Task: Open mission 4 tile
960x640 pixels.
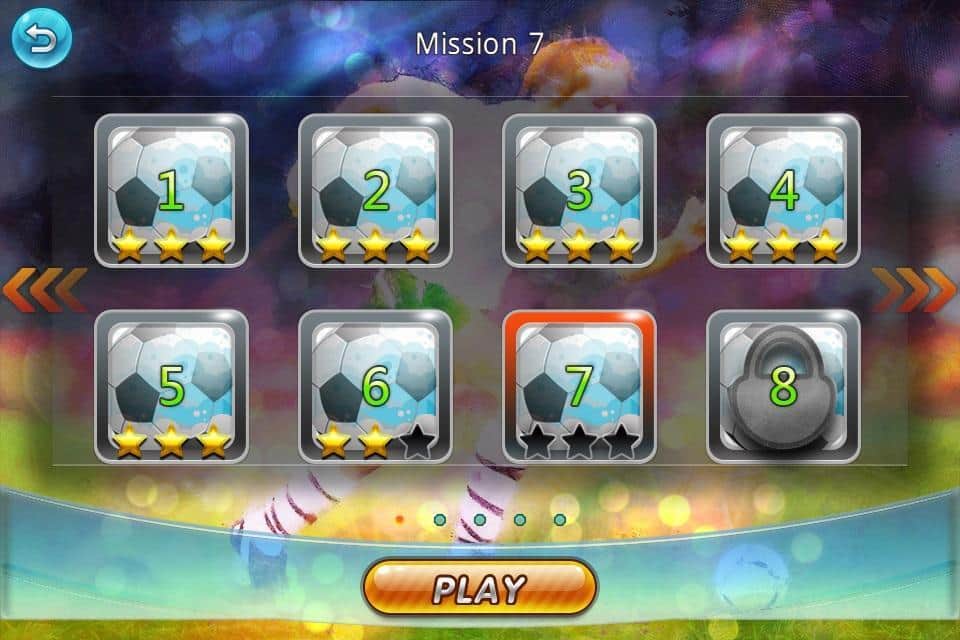Action: [783, 191]
